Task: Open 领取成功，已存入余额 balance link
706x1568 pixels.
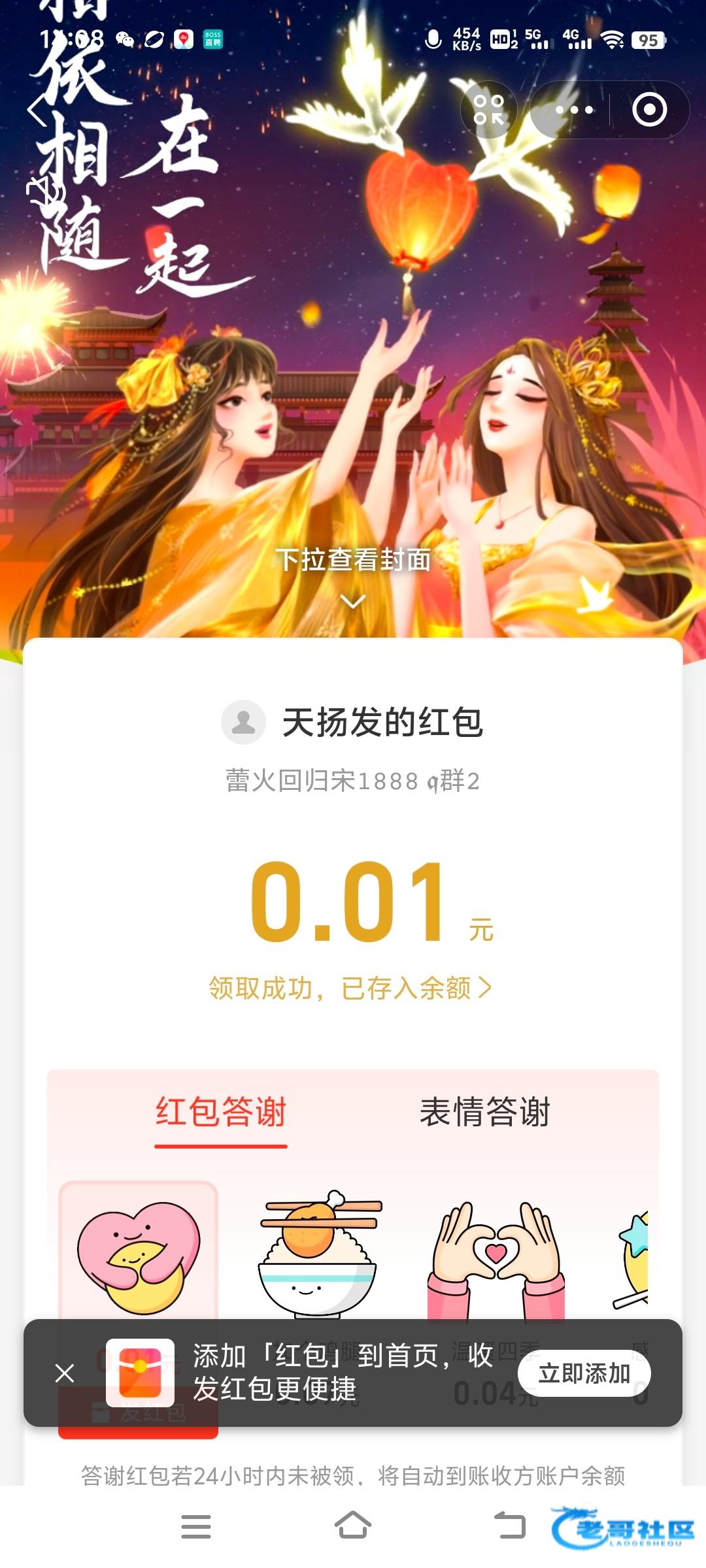Action: (350, 988)
